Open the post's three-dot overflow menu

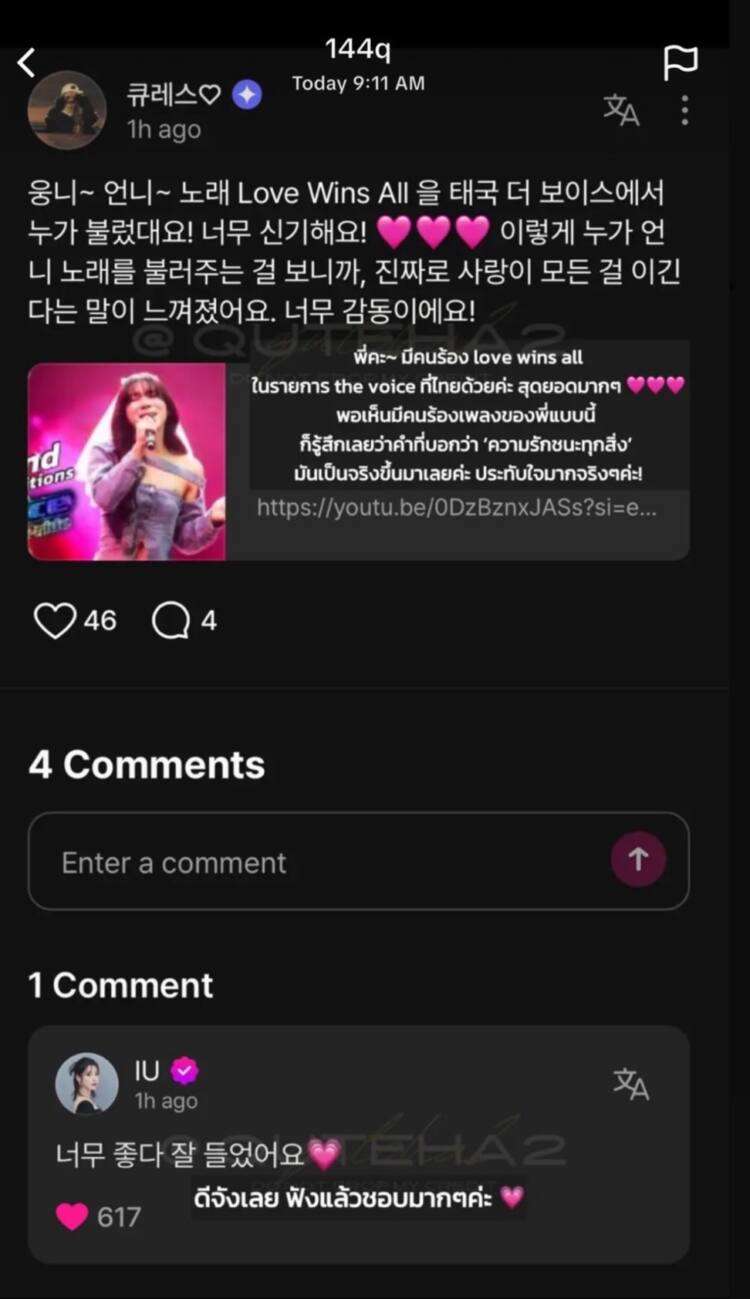(685, 110)
